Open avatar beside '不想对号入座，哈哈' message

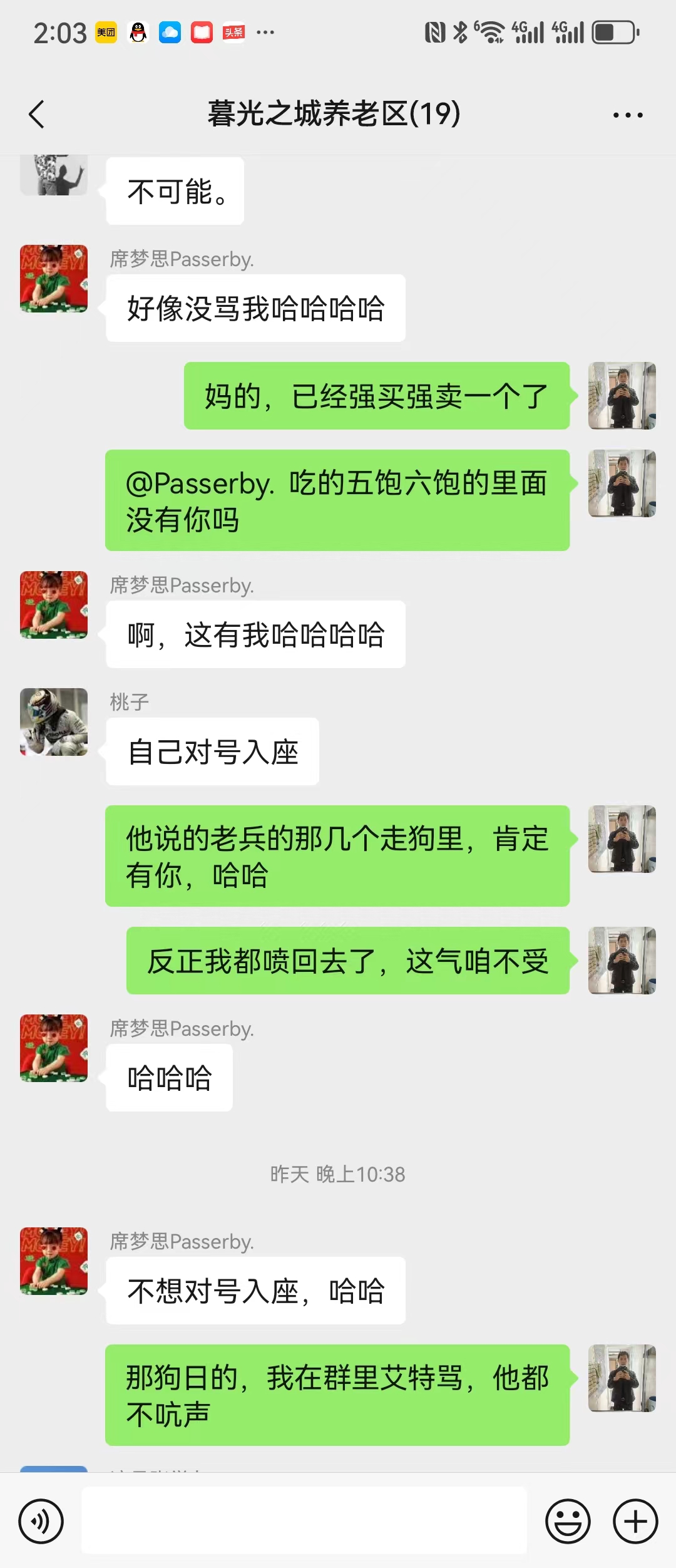pyautogui.click(x=54, y=1261)
